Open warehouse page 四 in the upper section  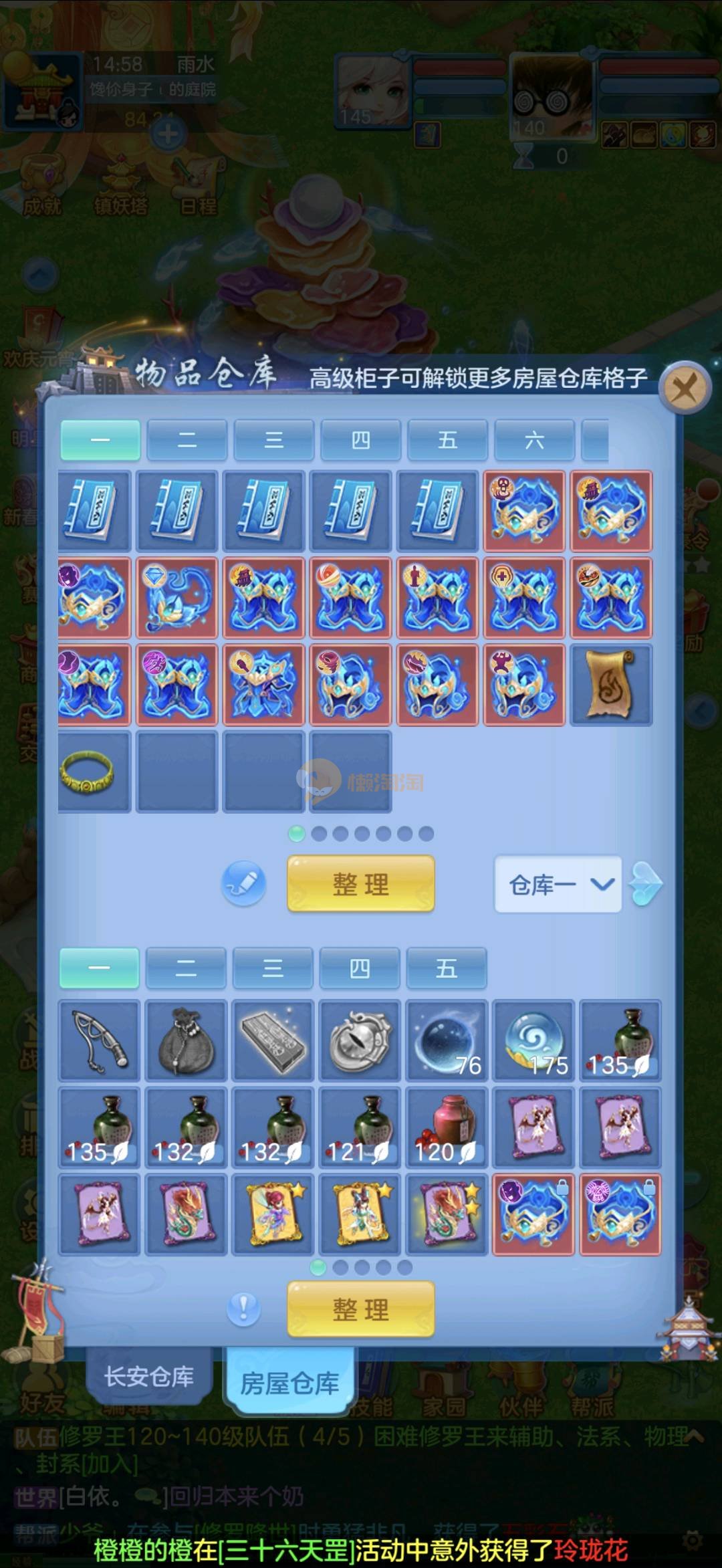point(360,440)
